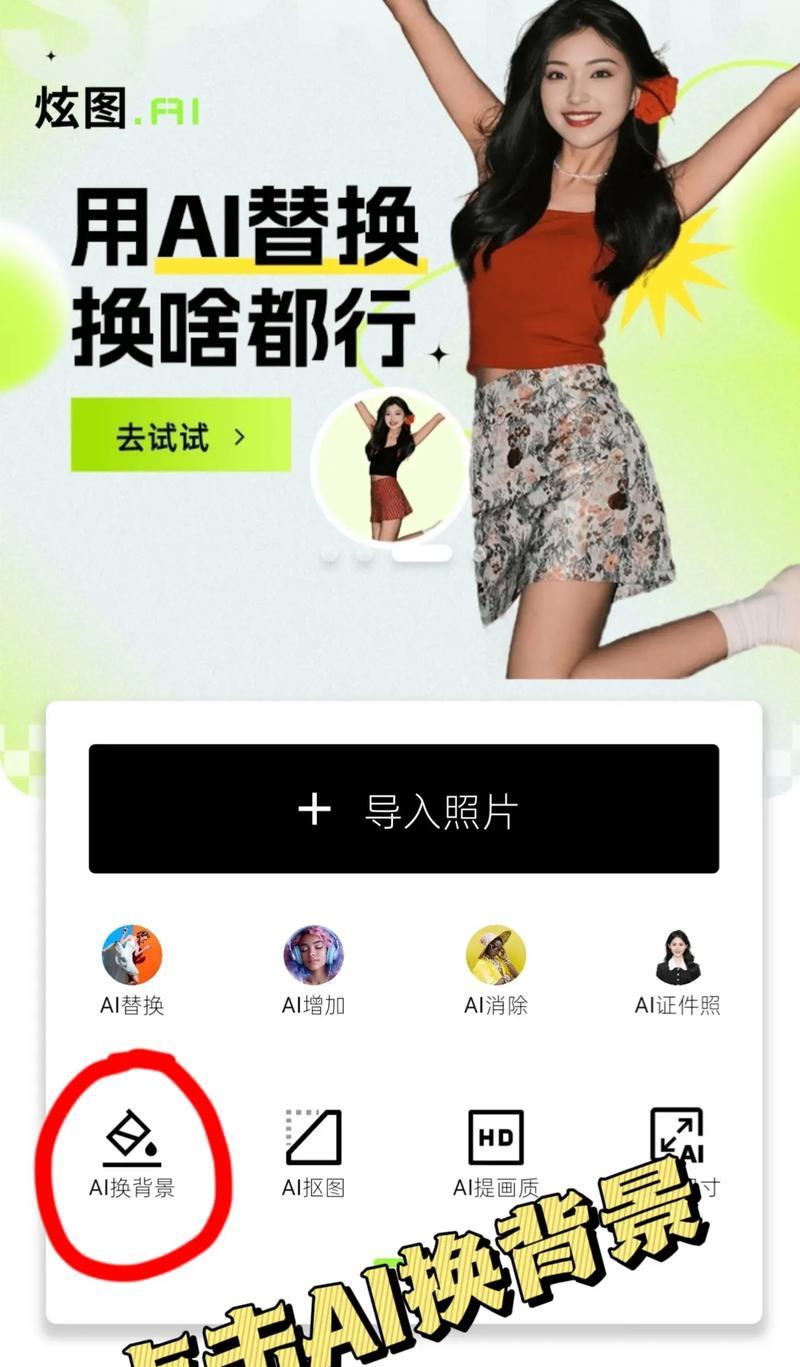The image size is (800, 1367).
Task: Start the AI提画质 HD enhancer
Action: (495, 1150)
